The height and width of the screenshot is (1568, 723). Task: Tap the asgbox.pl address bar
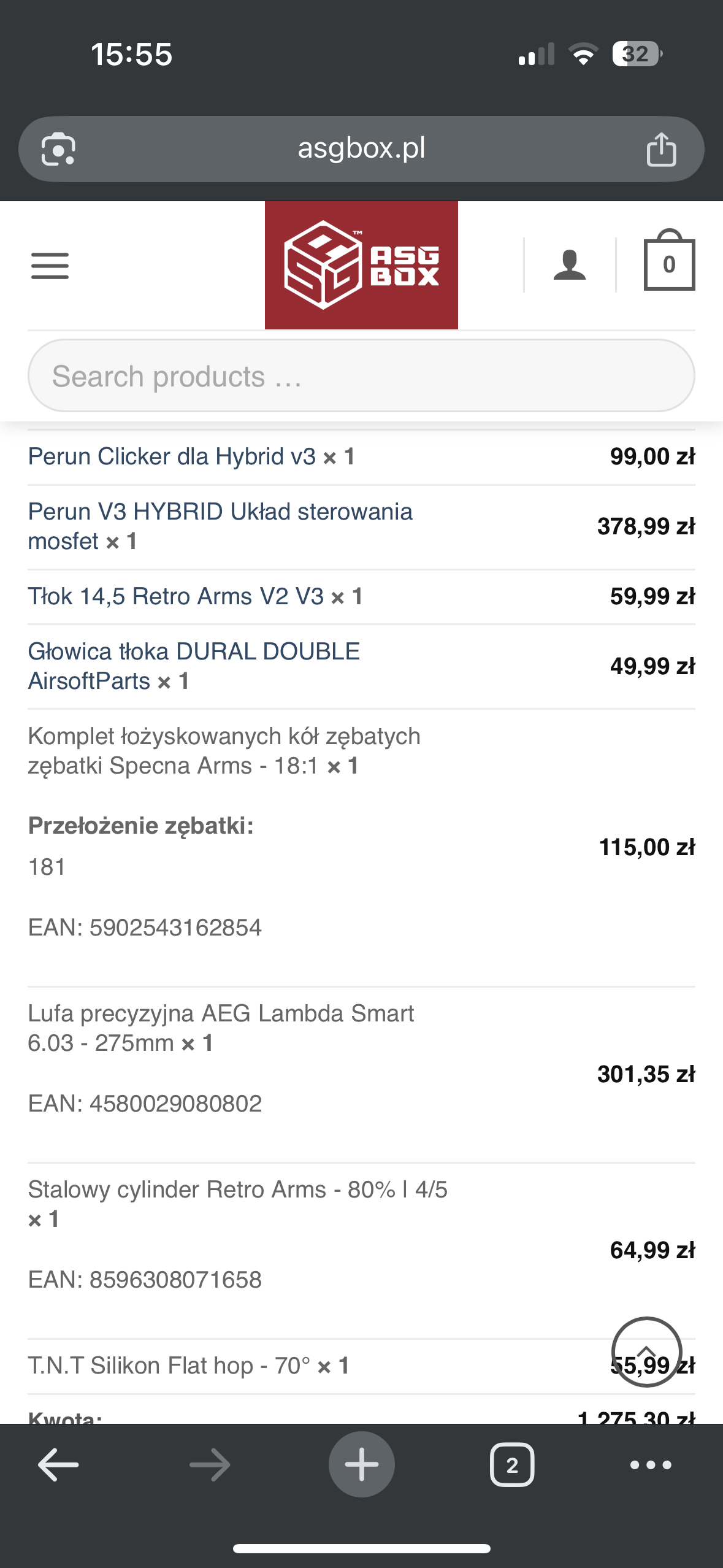pos(361,149)
